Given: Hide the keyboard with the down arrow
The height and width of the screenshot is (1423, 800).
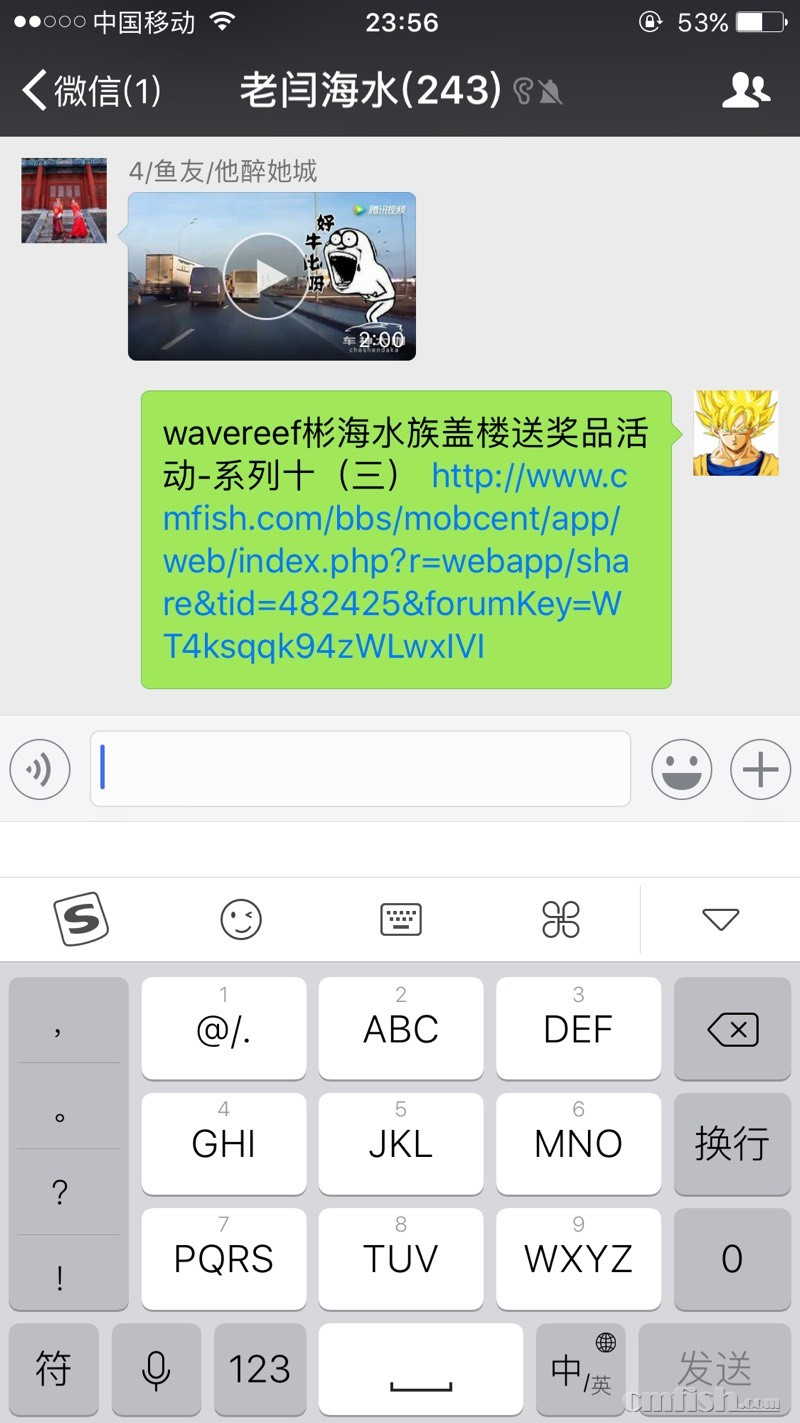Looking at the screenshot, I should click(720, 919).
